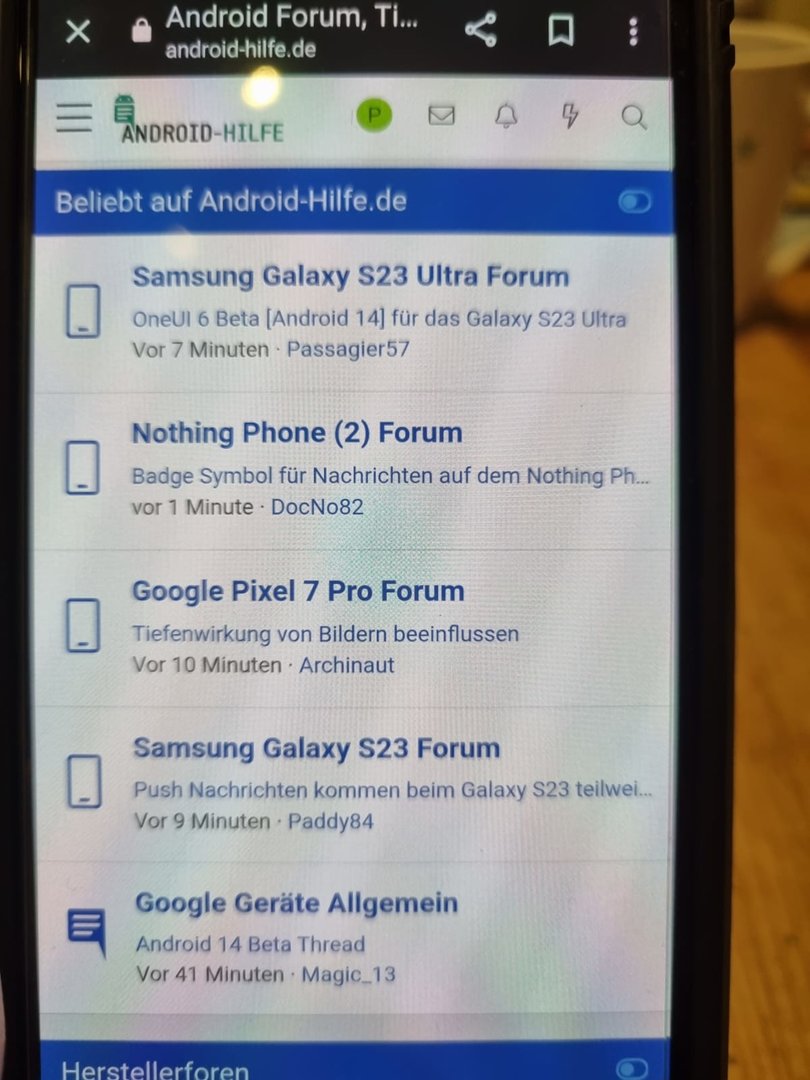Viewport: 810px width, 1080px height.
Task: Open Google Geräte Allgemein forum
Action: pos(296,903)
